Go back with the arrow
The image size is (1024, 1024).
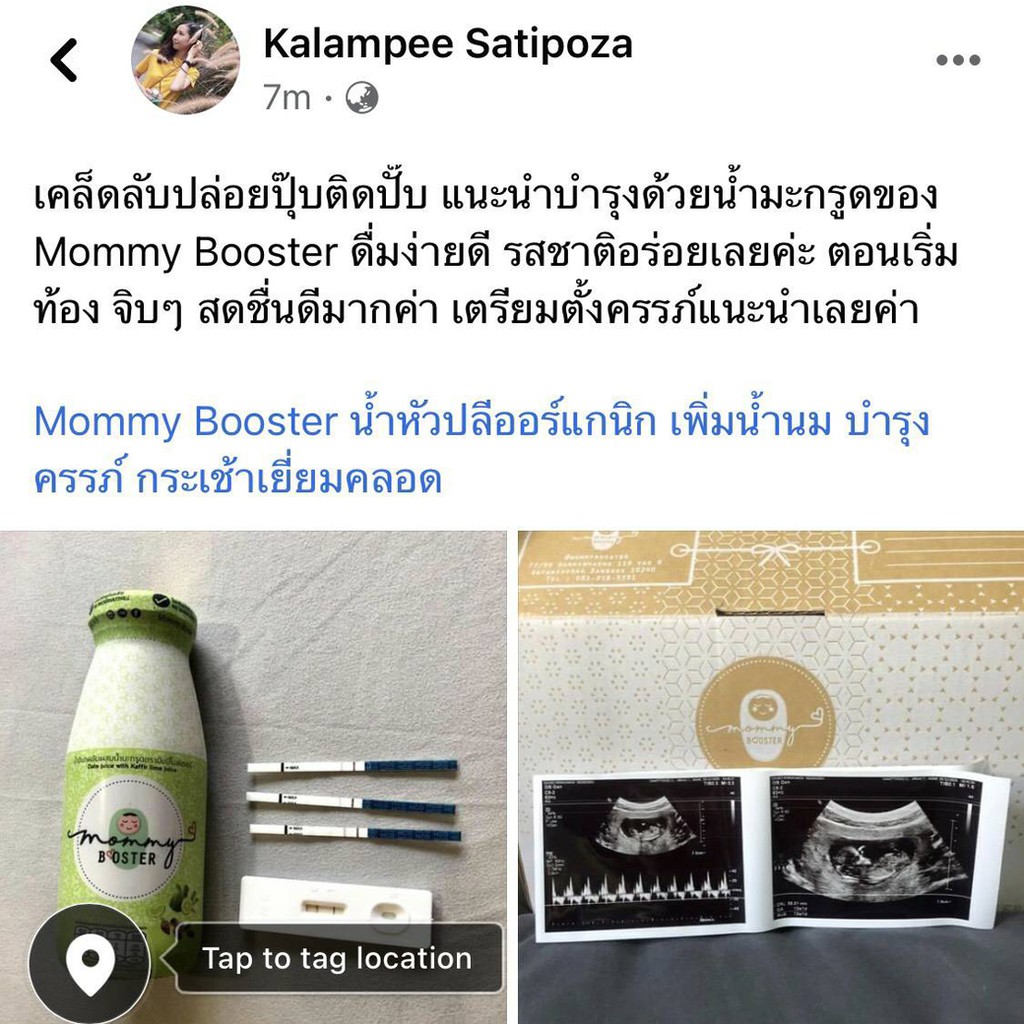[64, 60]
